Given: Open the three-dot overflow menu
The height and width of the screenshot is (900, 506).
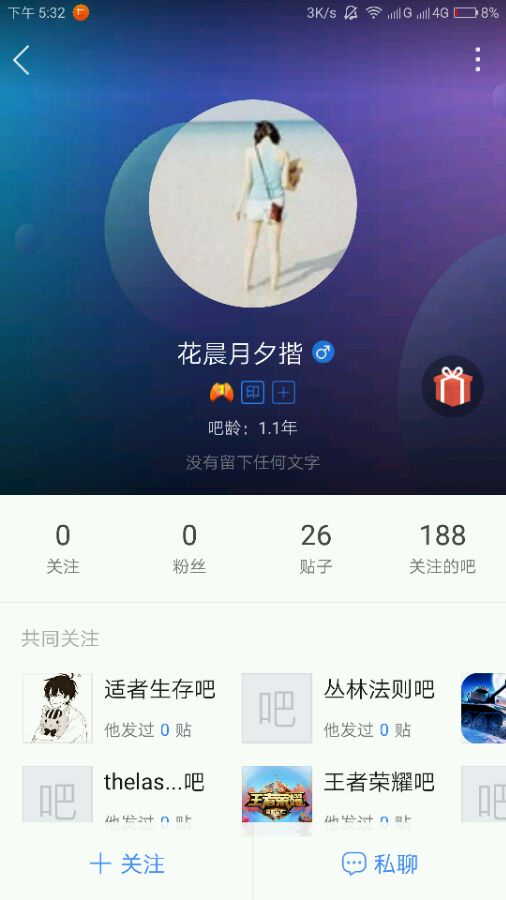Looking at the screenshot, I should point(477,60).
